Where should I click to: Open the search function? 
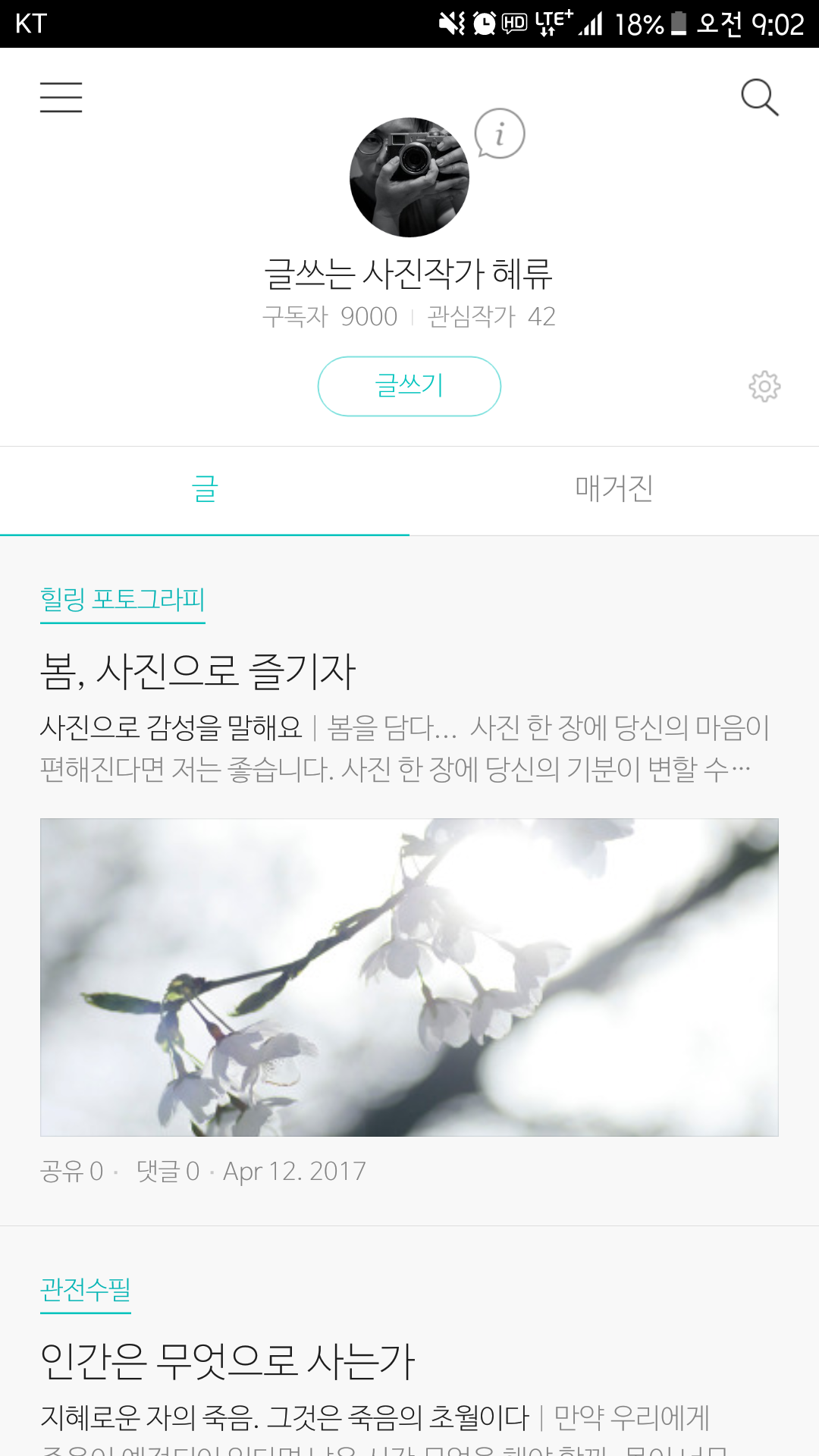759,97
